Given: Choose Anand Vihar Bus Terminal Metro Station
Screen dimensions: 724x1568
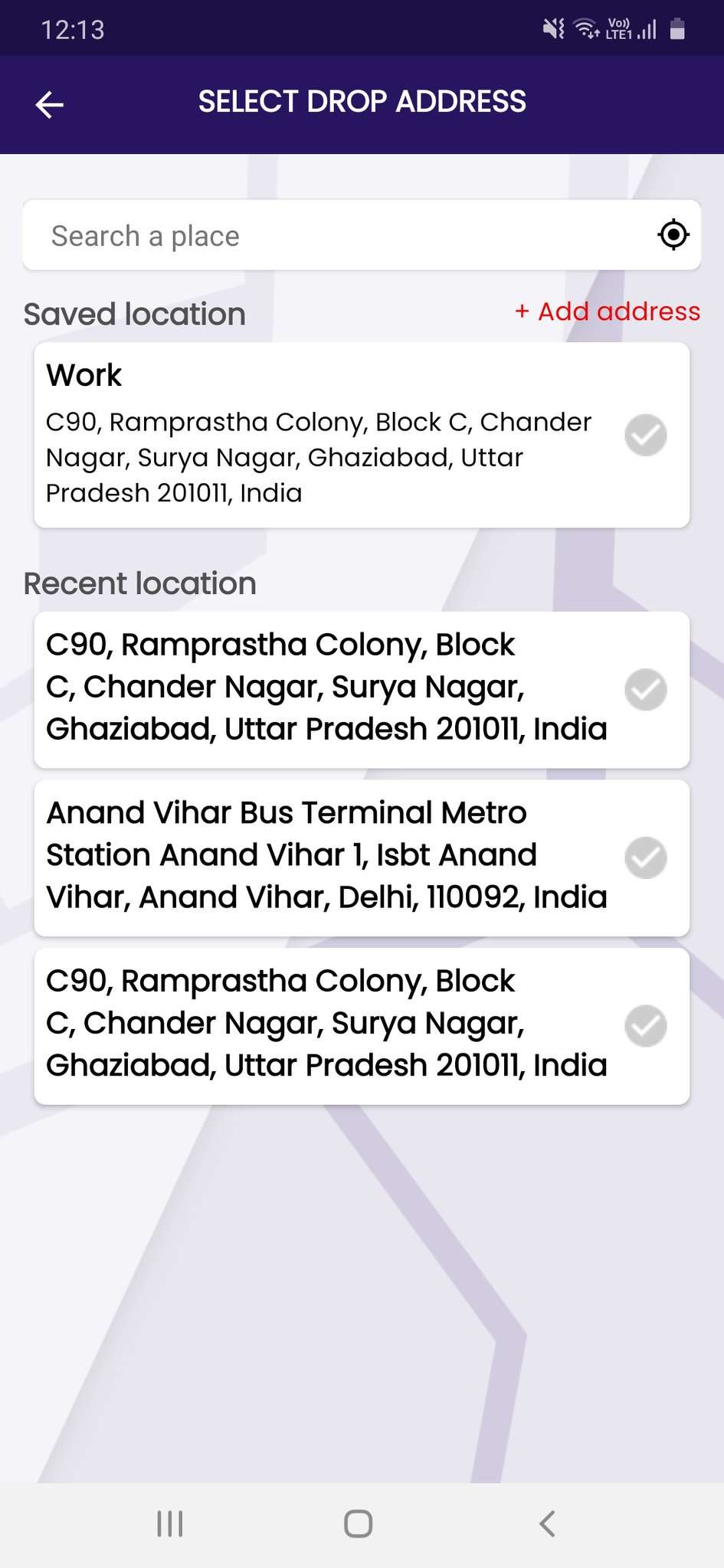Looking at the screenshot, I should click(326, 855).
